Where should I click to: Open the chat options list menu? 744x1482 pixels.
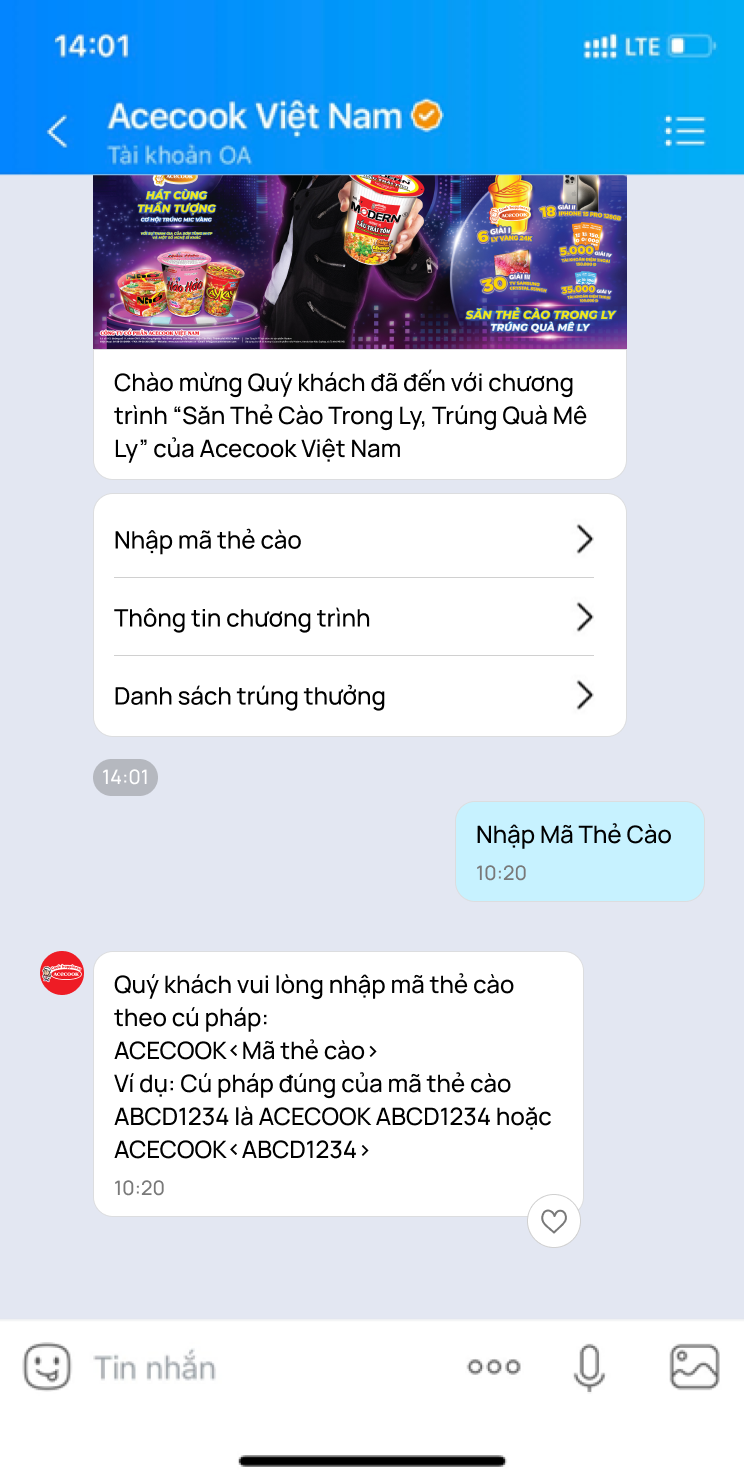(685, 131)
